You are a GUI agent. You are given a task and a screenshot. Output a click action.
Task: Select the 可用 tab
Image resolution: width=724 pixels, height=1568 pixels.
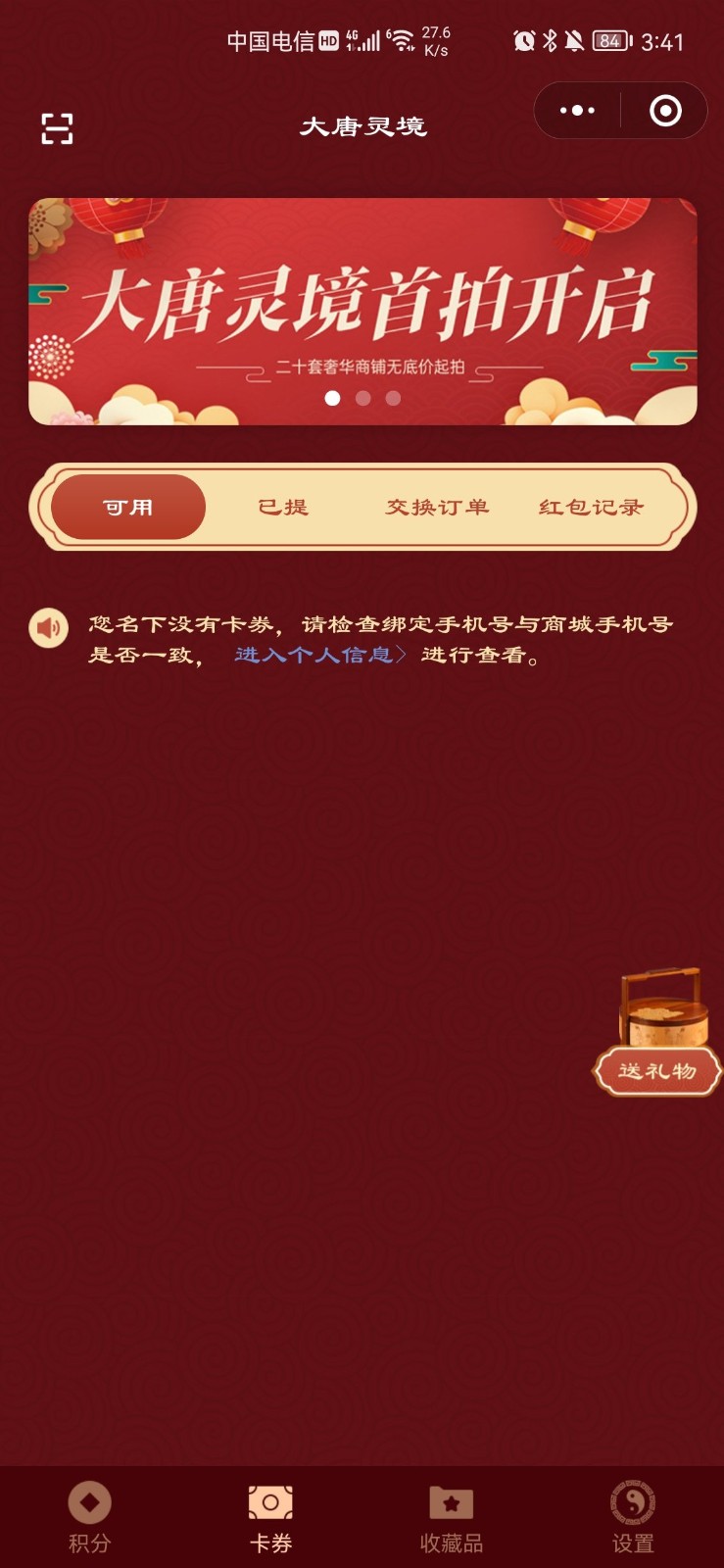[x=128, y=508]
